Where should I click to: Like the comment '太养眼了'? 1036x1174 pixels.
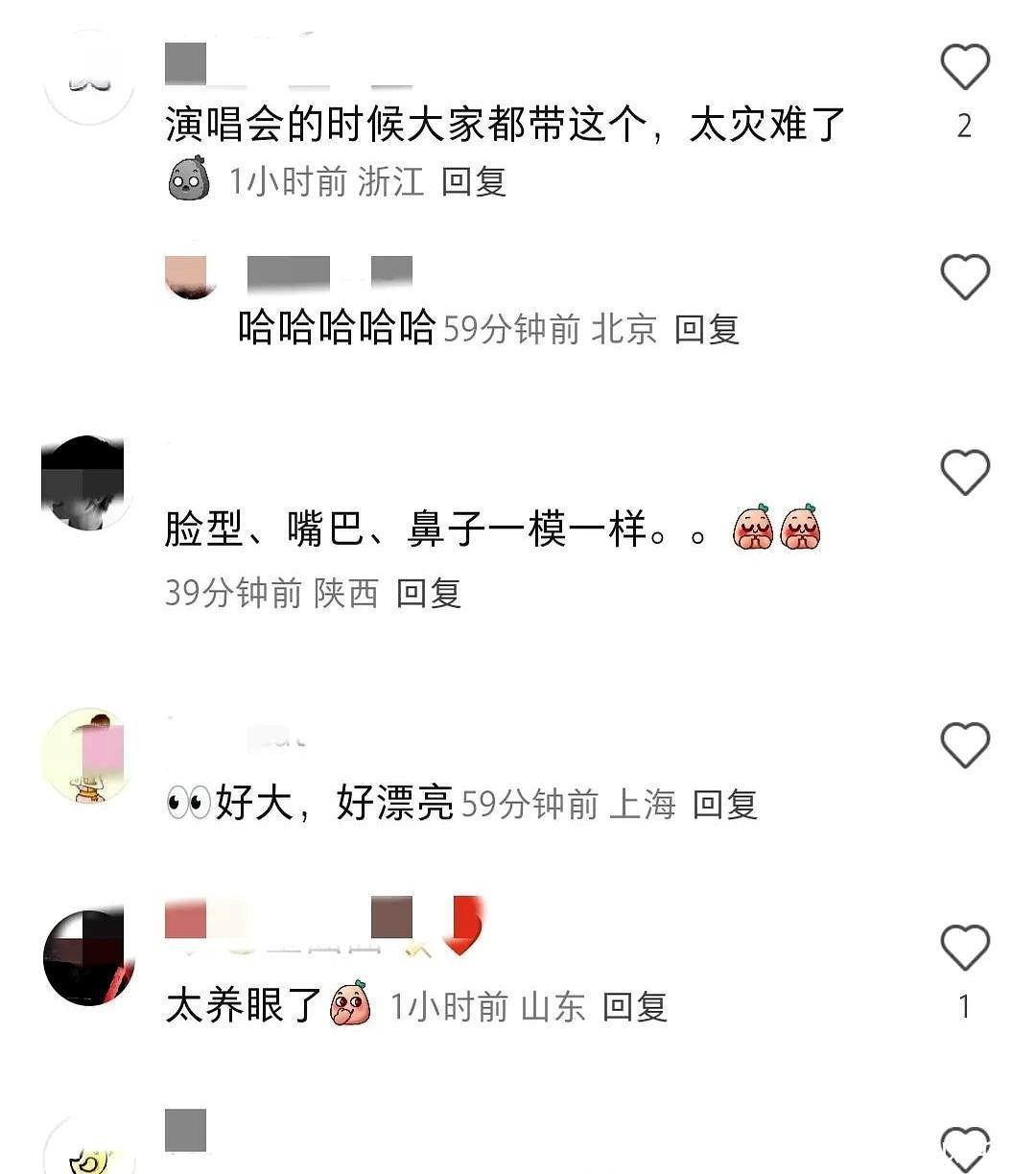pyautogui.click(x=964, y=948)
